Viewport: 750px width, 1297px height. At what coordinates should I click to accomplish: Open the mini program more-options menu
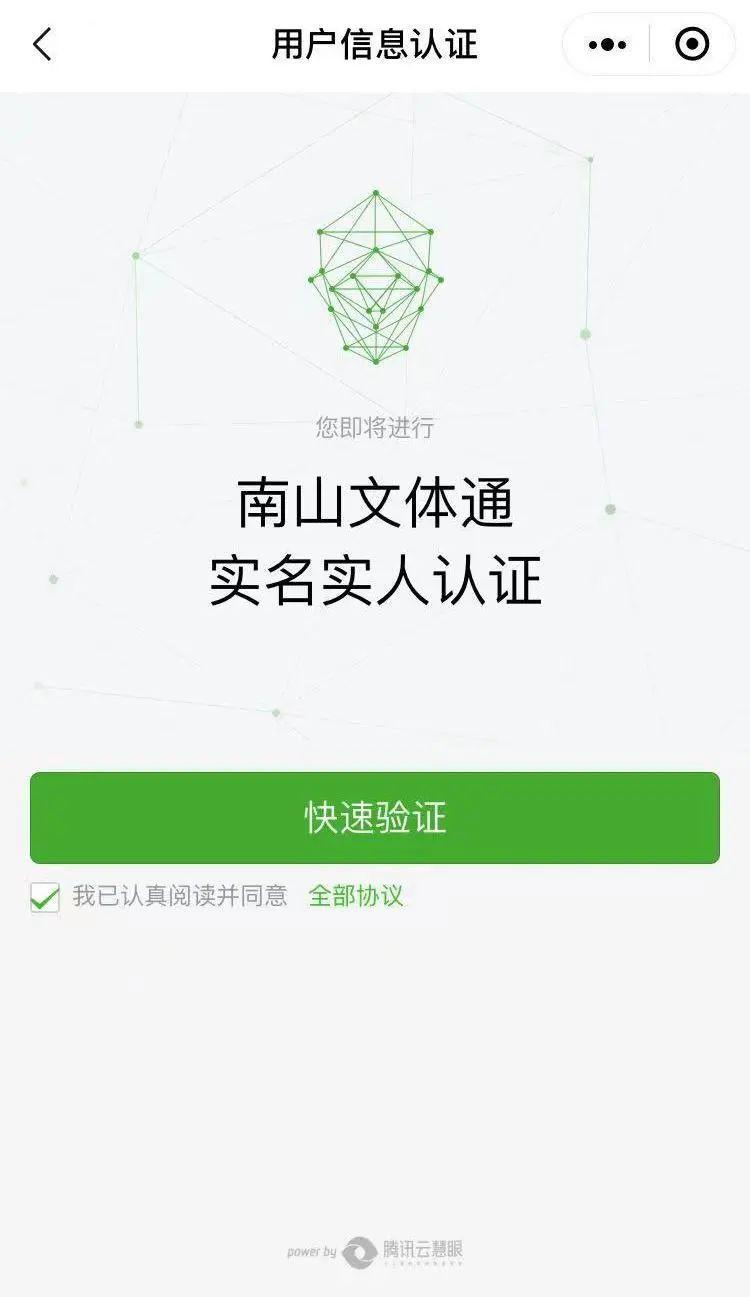tap(607, 45)
